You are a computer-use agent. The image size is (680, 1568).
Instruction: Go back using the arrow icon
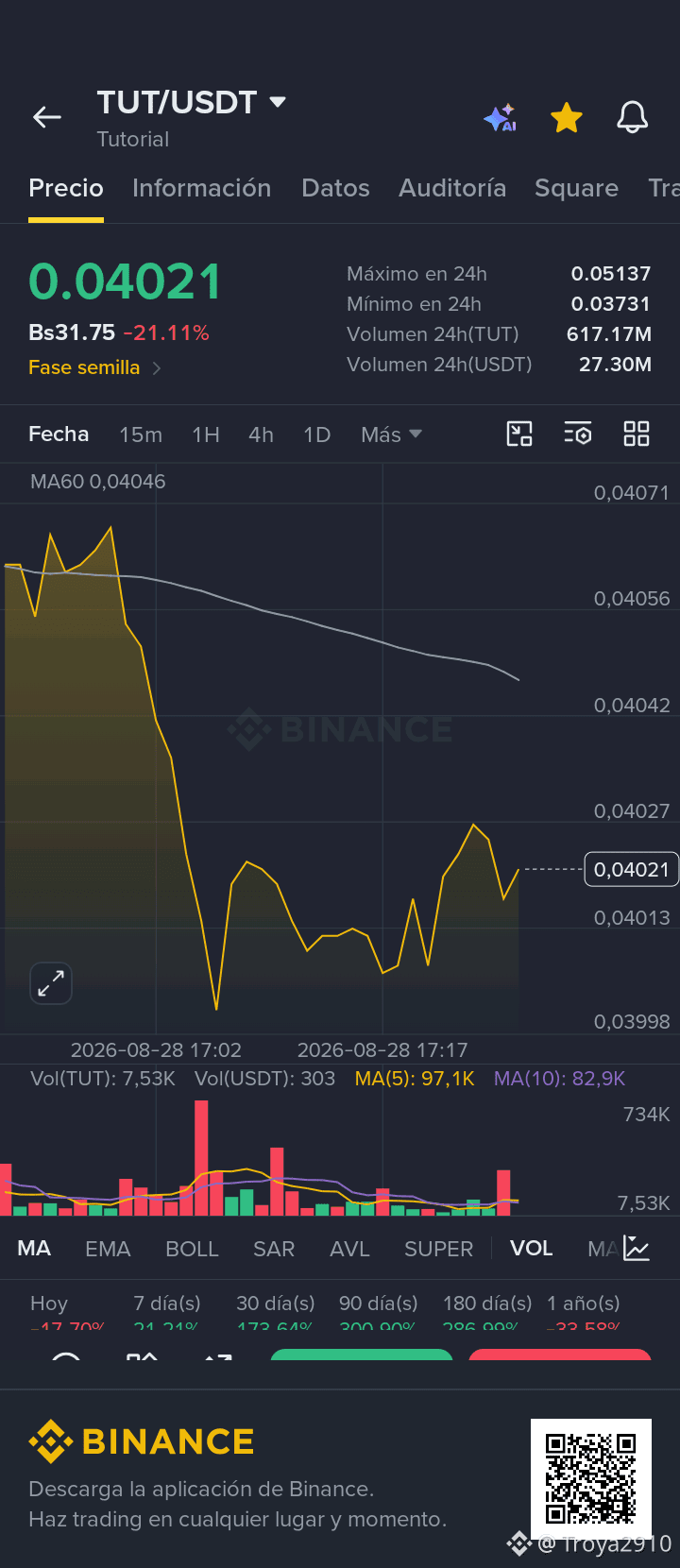pyautogui.click(x=46, y=117)
